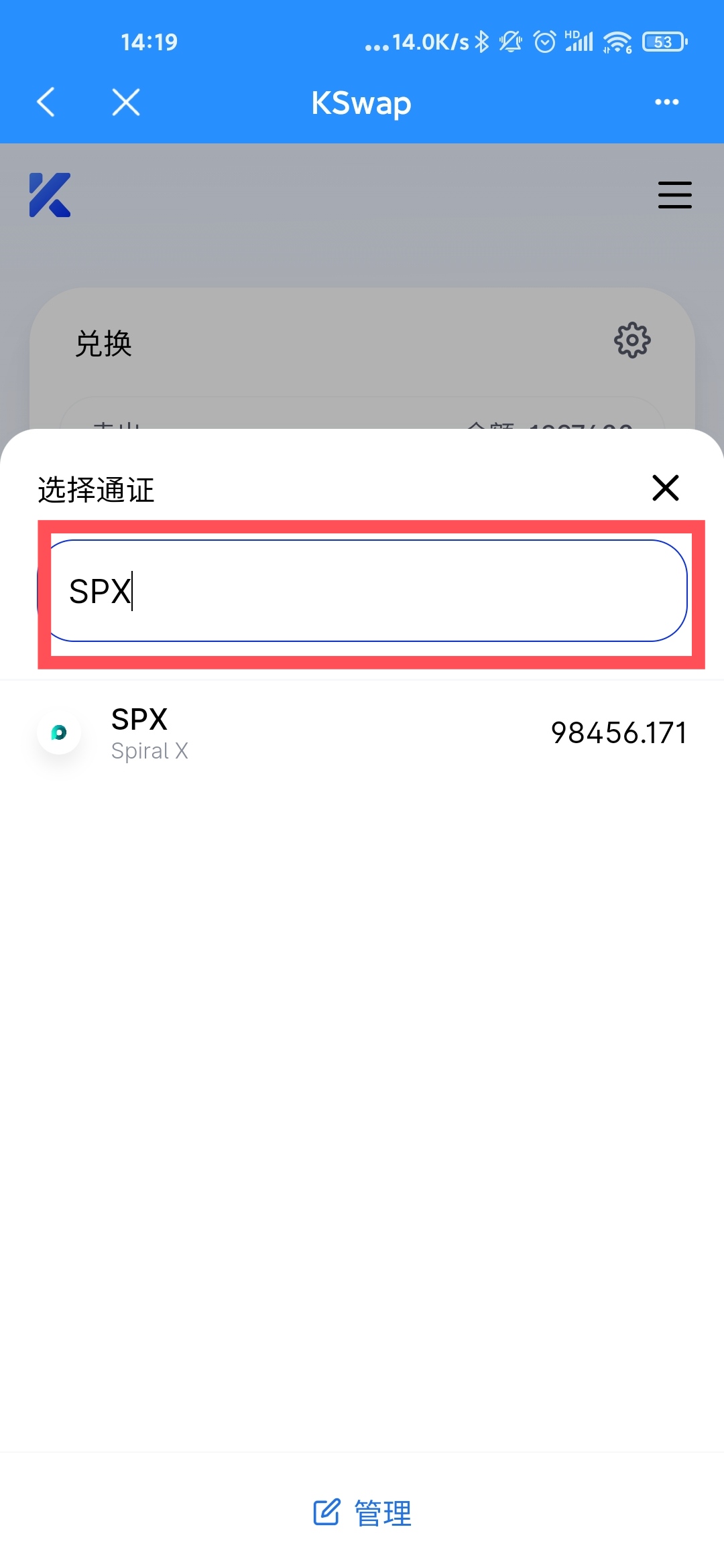The image size is (724, 1568).
Task: Dismiss the 选择通证 token selection sheet
Action: (x=665, y=488)
